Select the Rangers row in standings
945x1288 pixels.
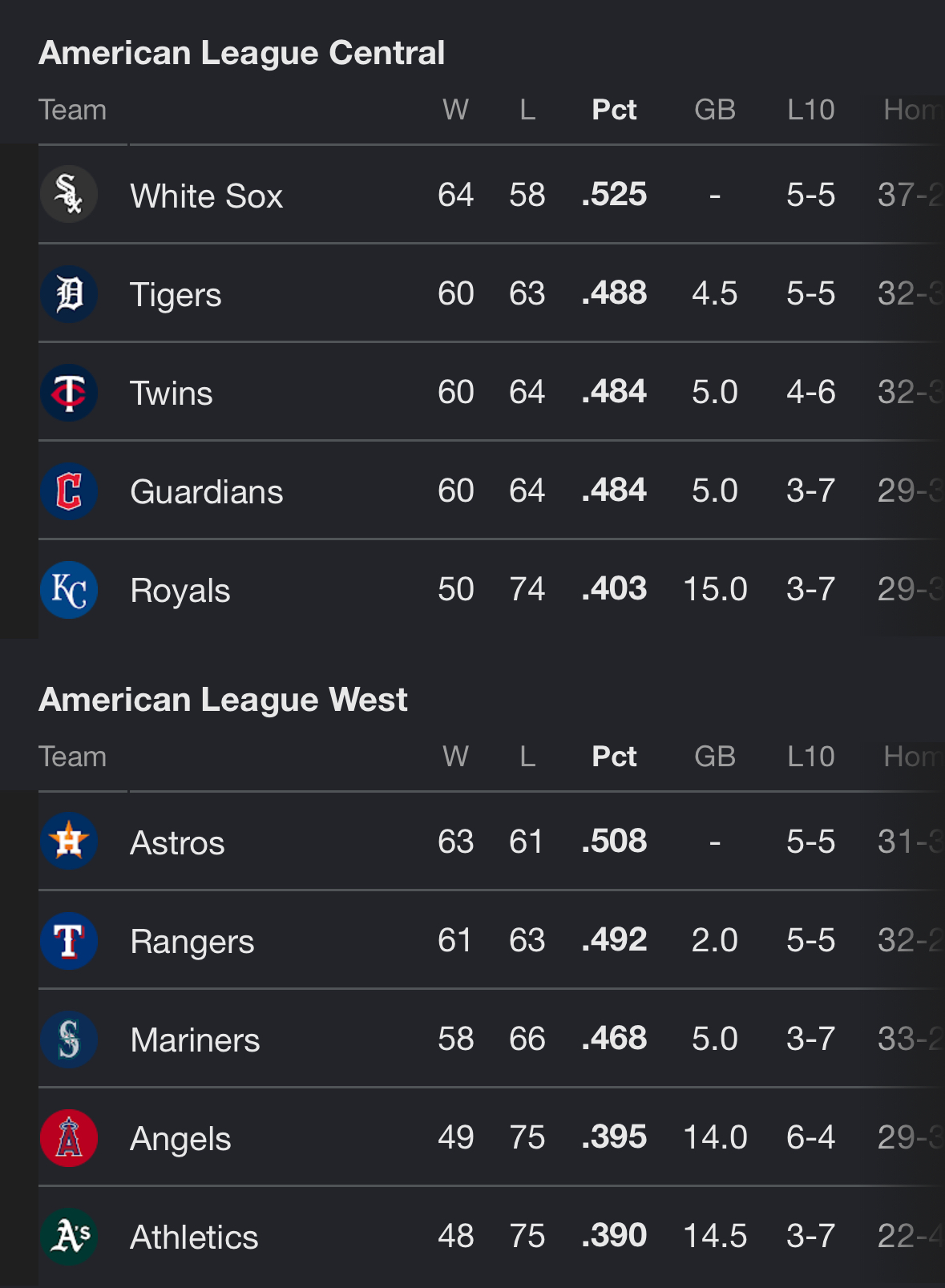pyautogui.click(x=491, y=940)
